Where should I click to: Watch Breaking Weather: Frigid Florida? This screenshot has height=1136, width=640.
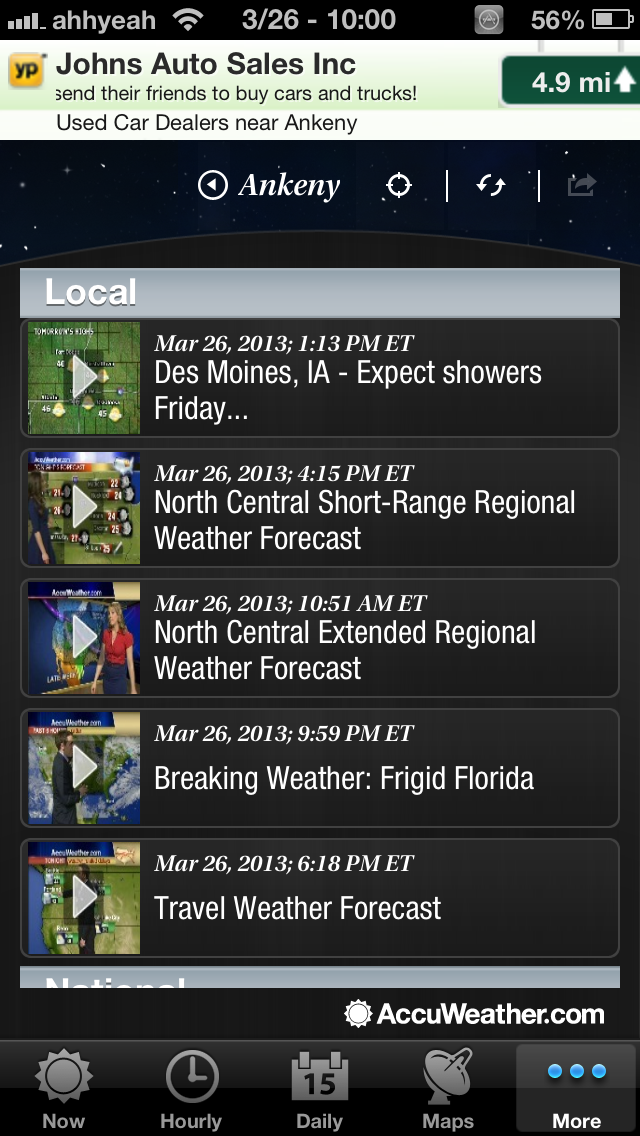(x=320, y=768)
